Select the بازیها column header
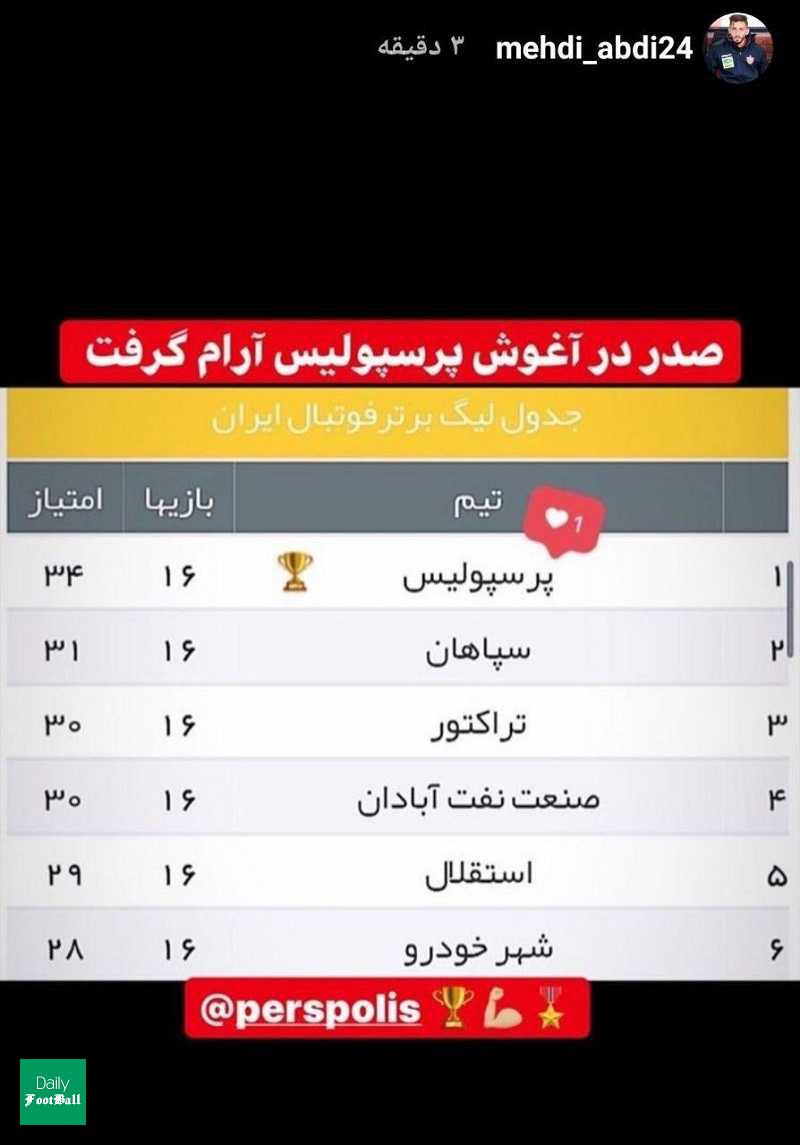The image size is (800, 1145). click(180, 499)
